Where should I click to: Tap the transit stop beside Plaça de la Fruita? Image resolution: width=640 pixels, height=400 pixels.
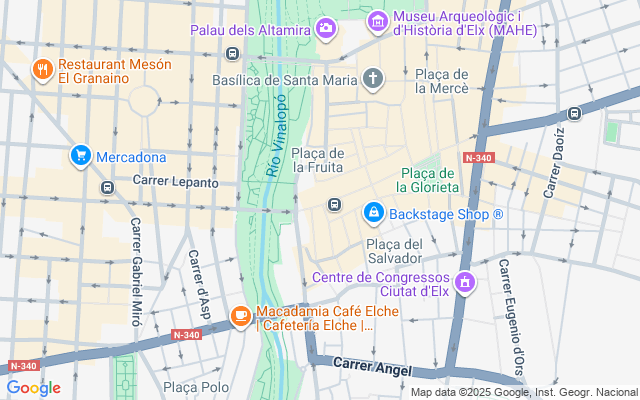(334, 205)
